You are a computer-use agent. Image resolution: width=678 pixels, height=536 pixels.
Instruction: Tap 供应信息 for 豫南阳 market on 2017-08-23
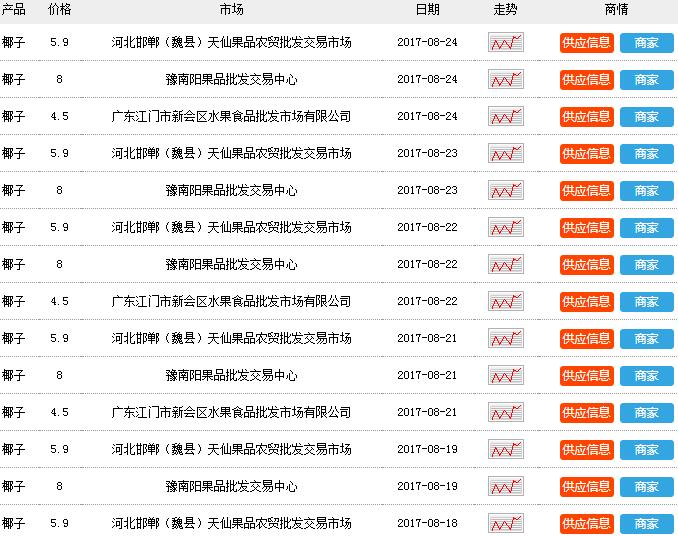pyautogui.click(x=586, y=191)
